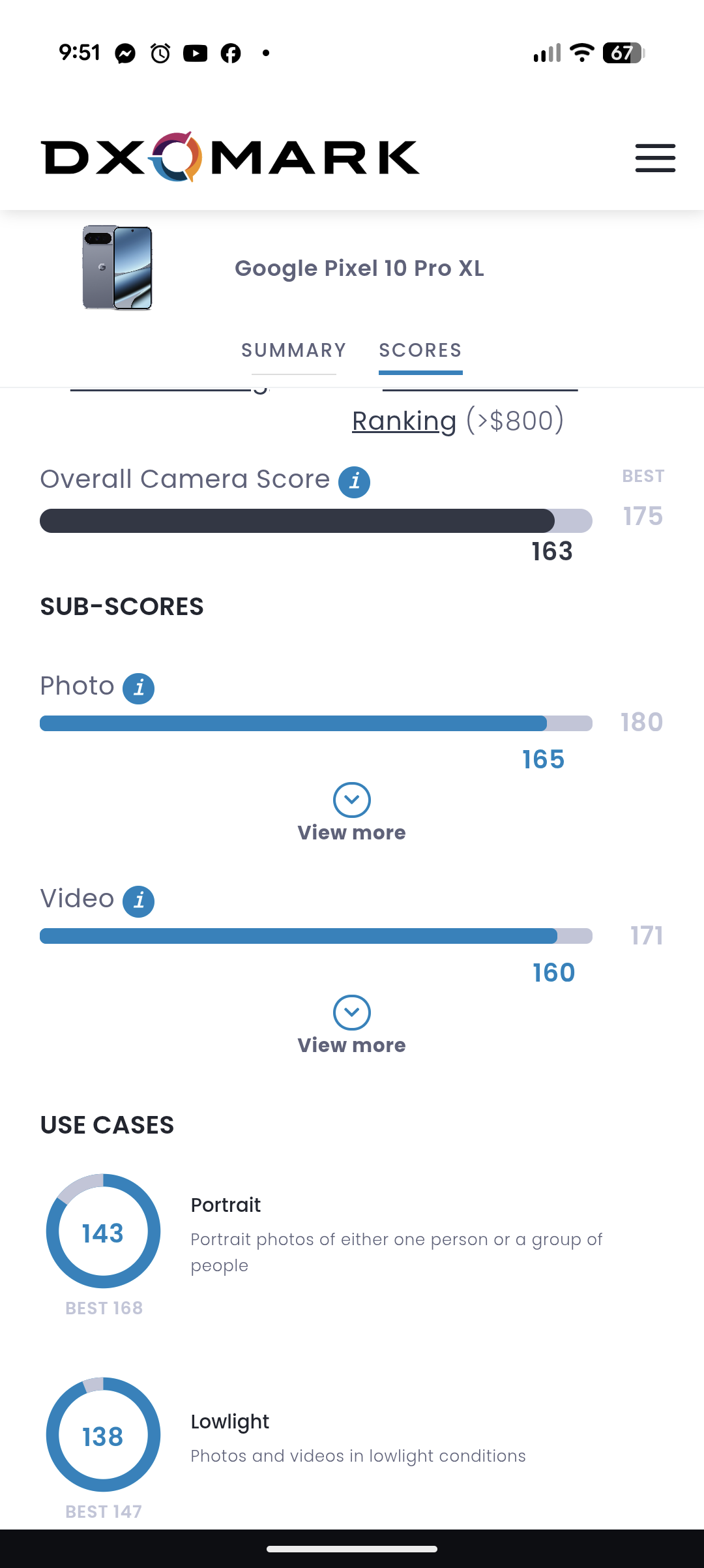
Task: Show info about the Video sub-score
Action: tap(139, 901)
